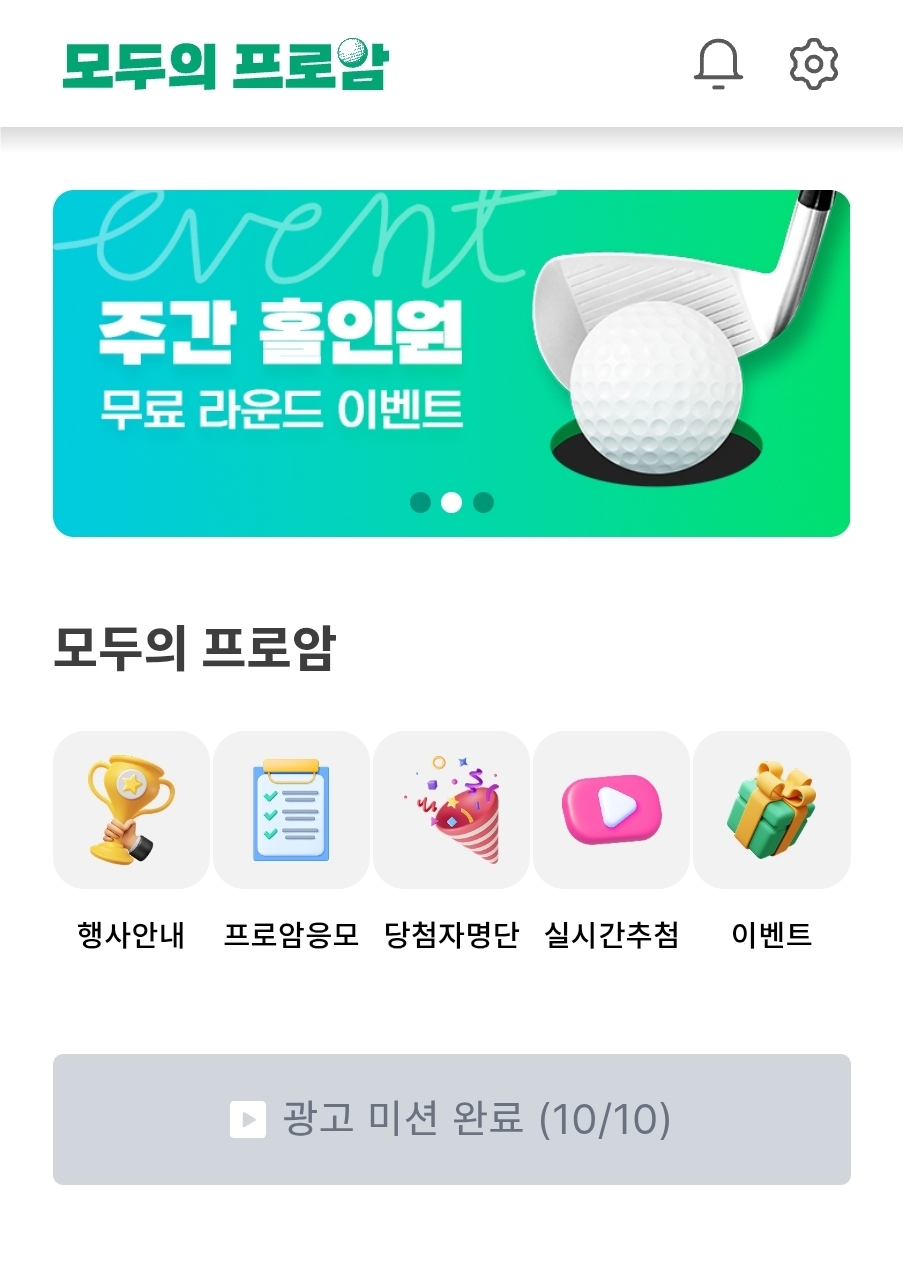The width and height of the screenshot is (904, 1268).
Task: Tap the 행사안내 trophy tile
Action: point(131,810)
